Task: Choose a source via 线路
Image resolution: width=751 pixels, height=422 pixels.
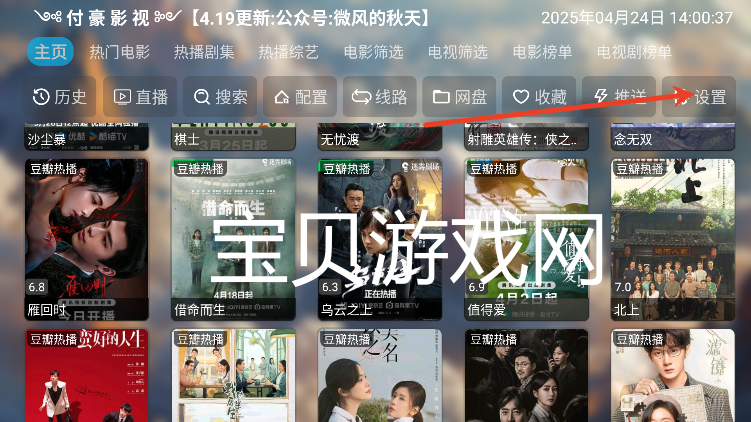Action: 380,97
